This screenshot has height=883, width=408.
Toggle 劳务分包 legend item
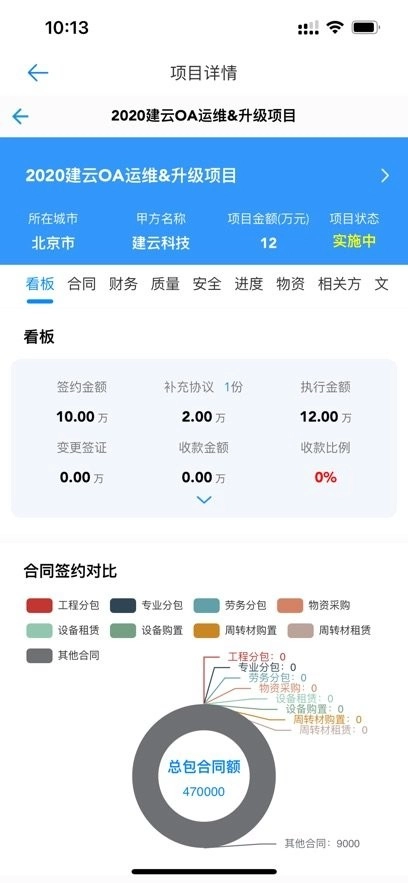tap(230, 606)
